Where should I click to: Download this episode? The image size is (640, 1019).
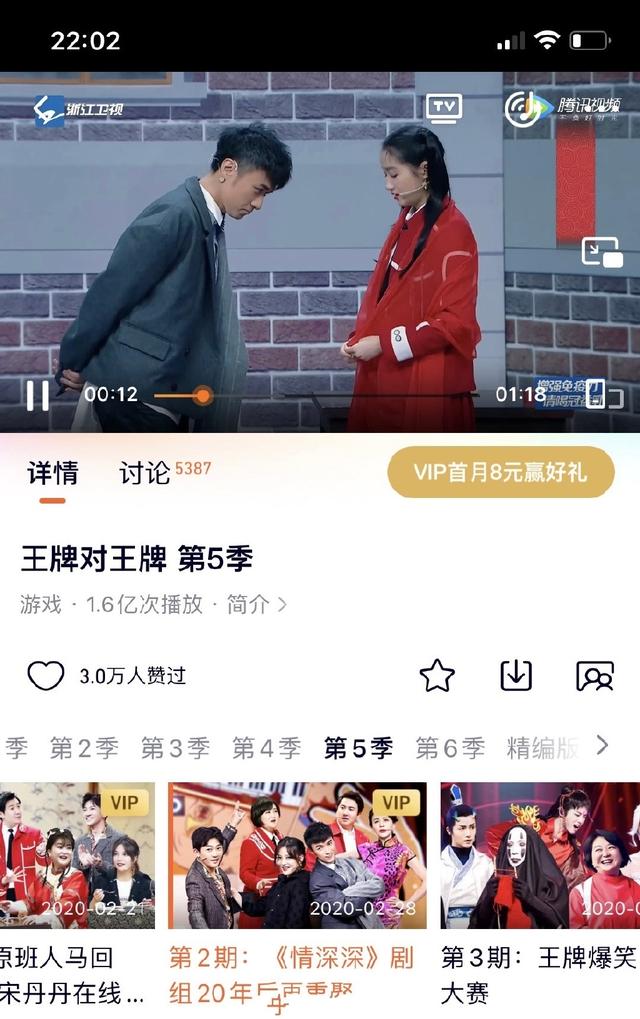point(516,676)
